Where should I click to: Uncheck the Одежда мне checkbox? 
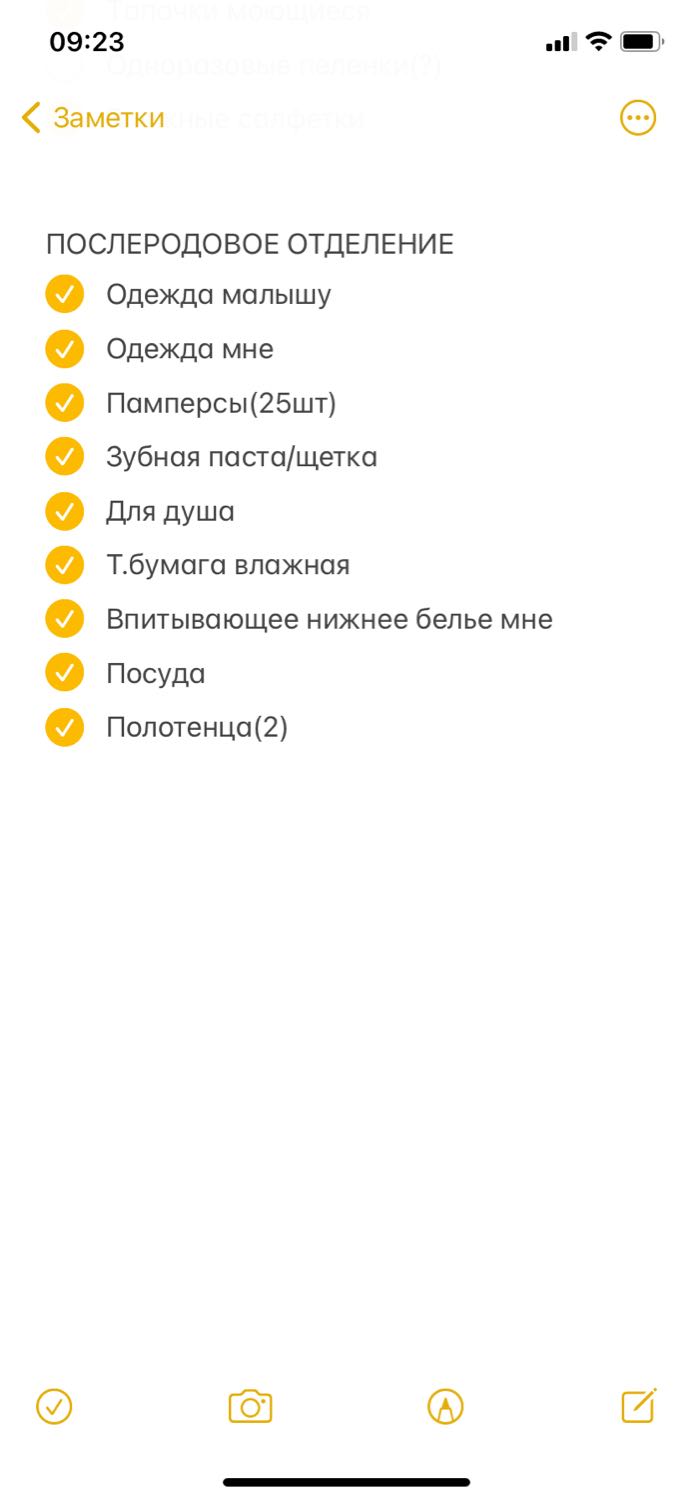pyautogui.click(x=65, y=349)
